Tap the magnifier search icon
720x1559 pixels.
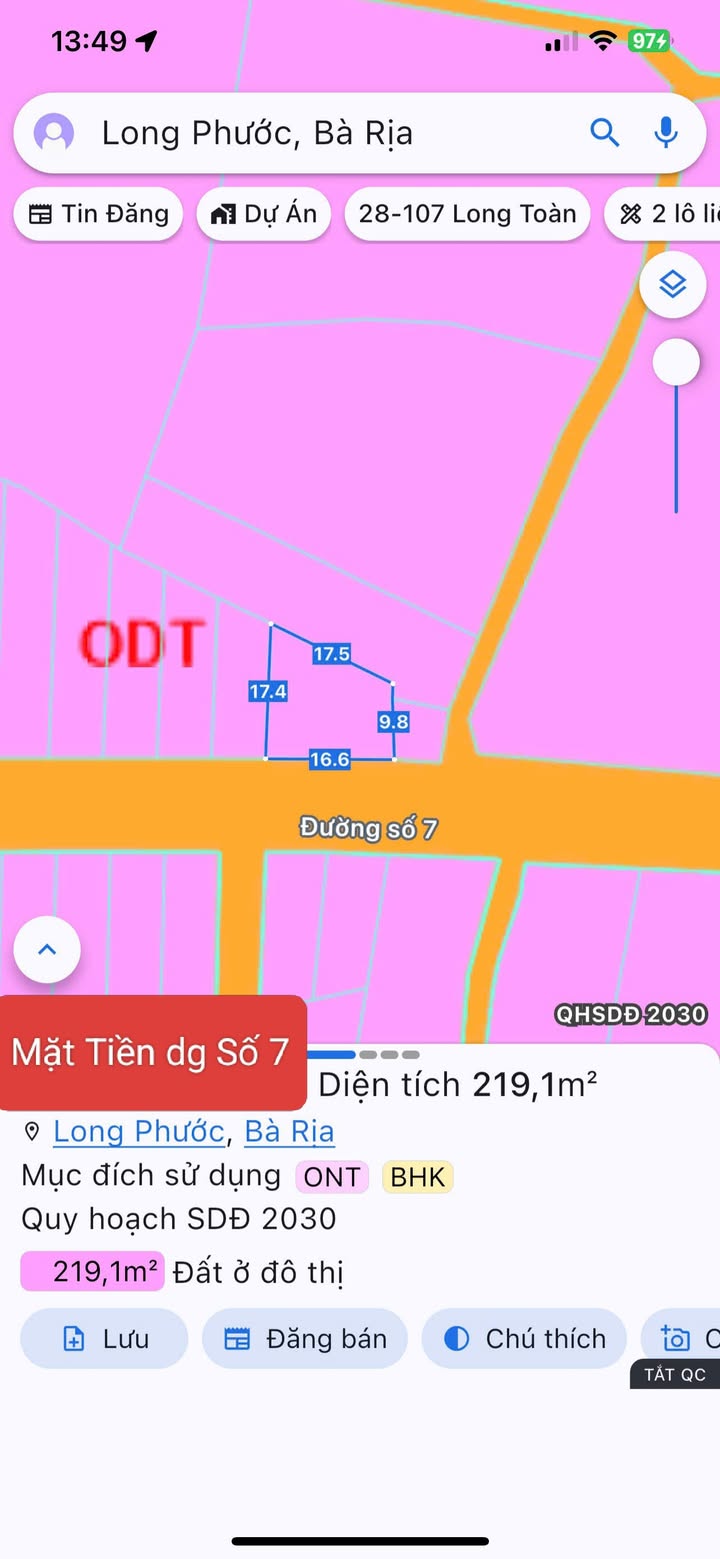coord(604,132)
